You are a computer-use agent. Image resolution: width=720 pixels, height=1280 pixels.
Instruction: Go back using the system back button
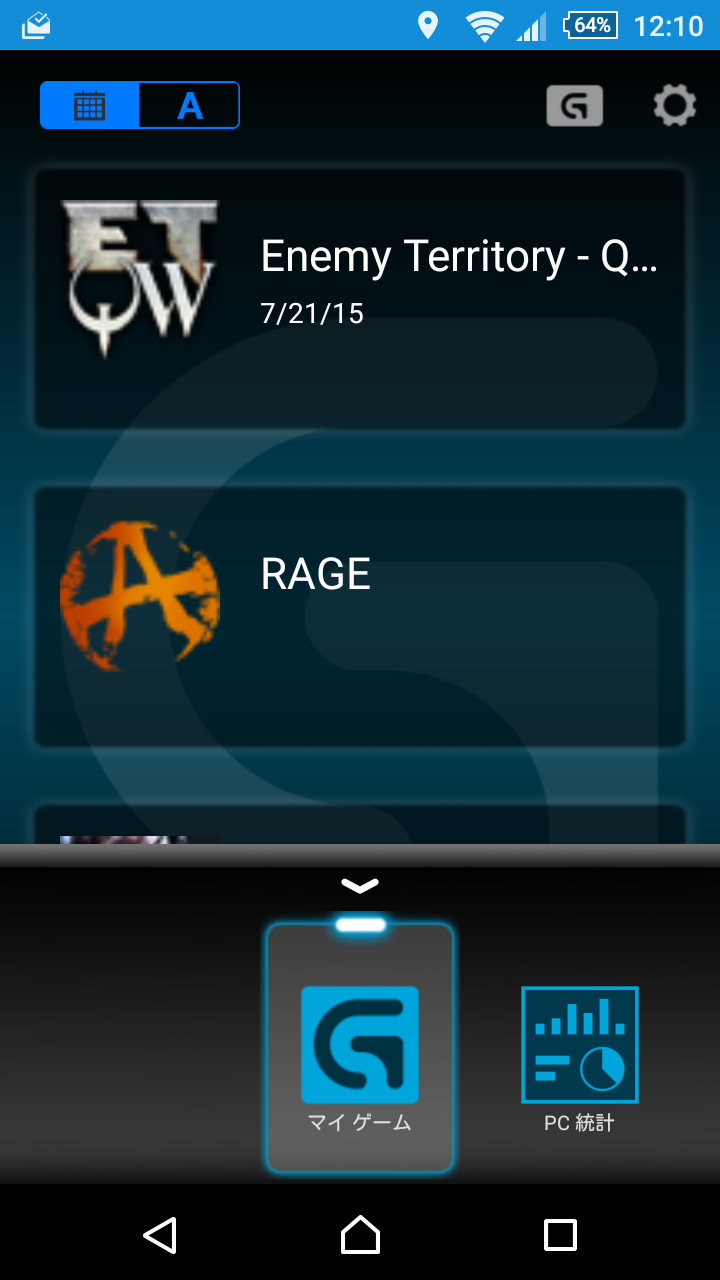click(x=160, y=1235)
